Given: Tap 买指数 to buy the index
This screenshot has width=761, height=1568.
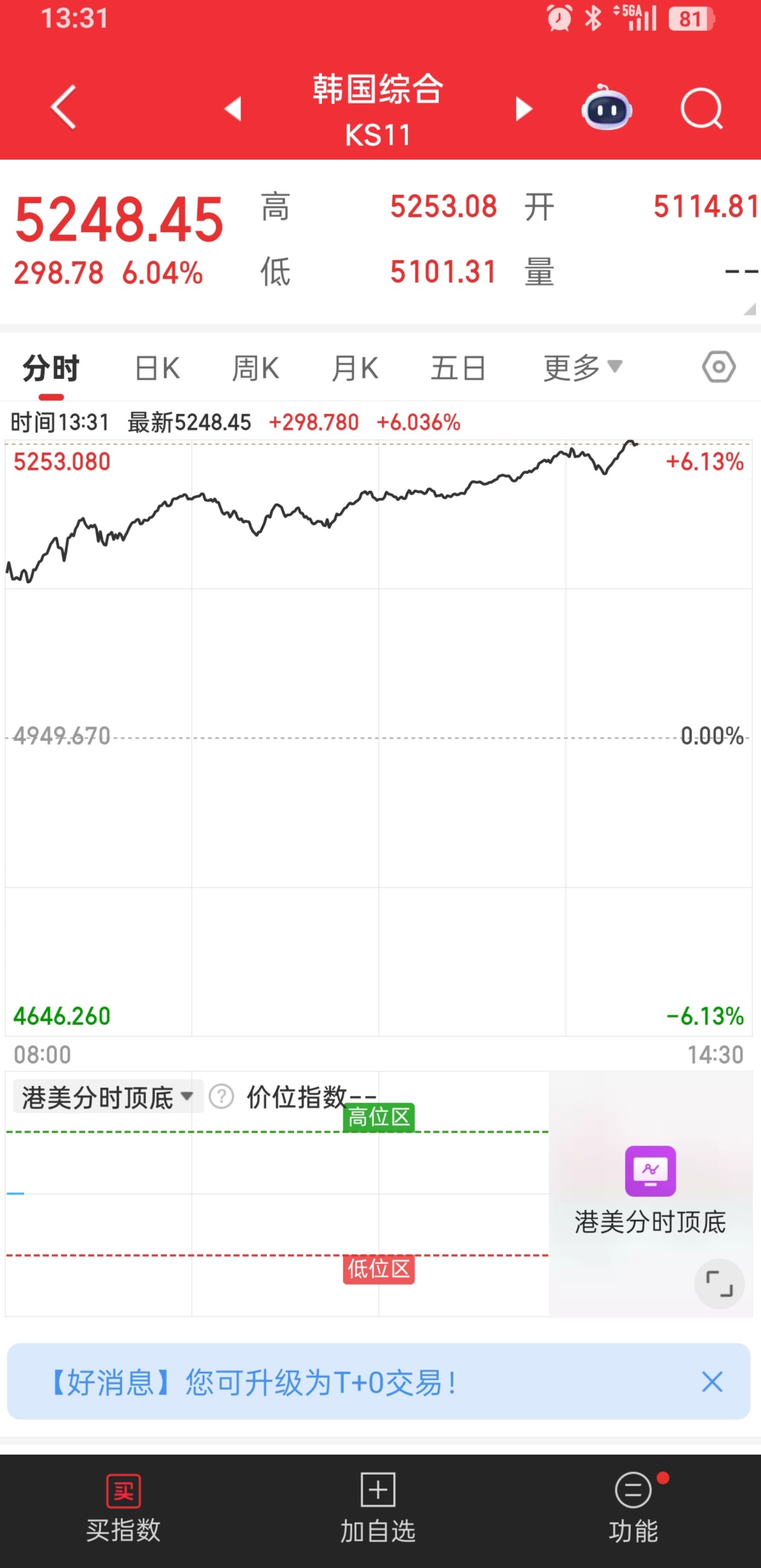Looking at the screenshot, I should [124, 1508].
